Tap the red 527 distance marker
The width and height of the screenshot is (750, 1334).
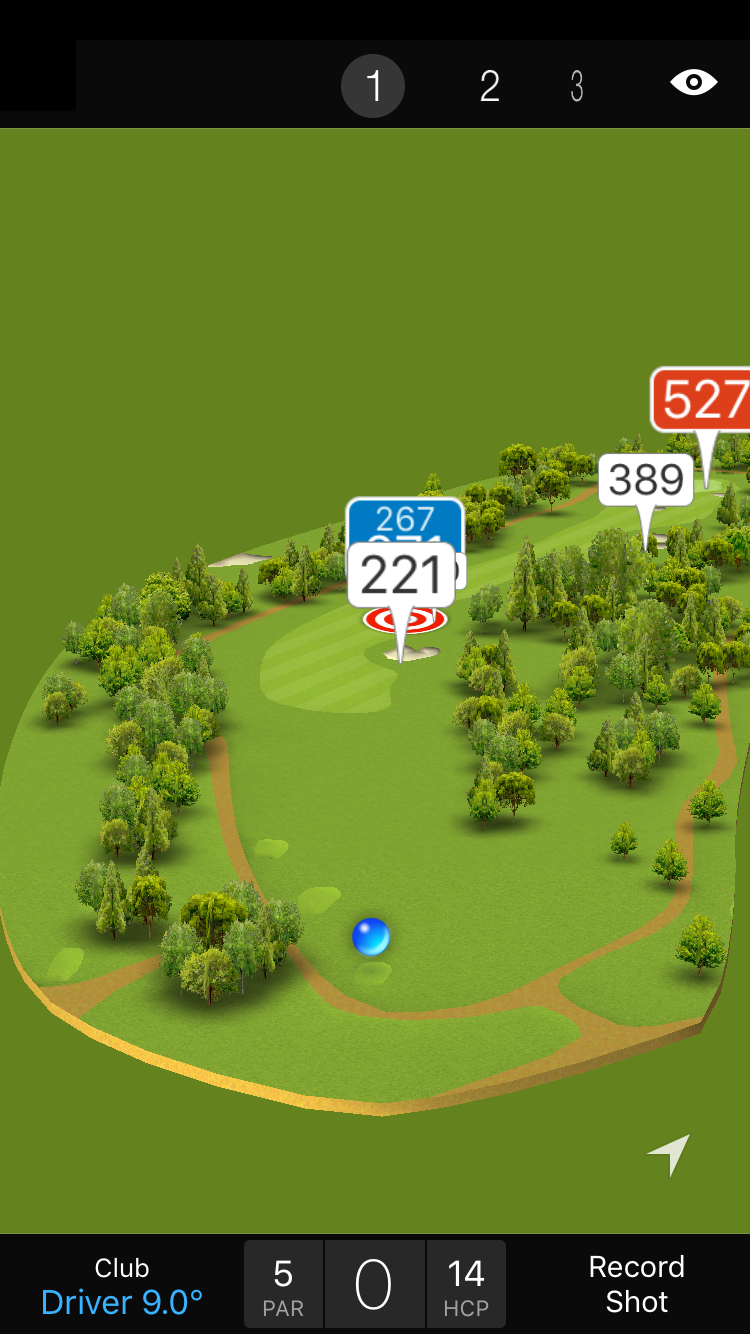(704, 400)
